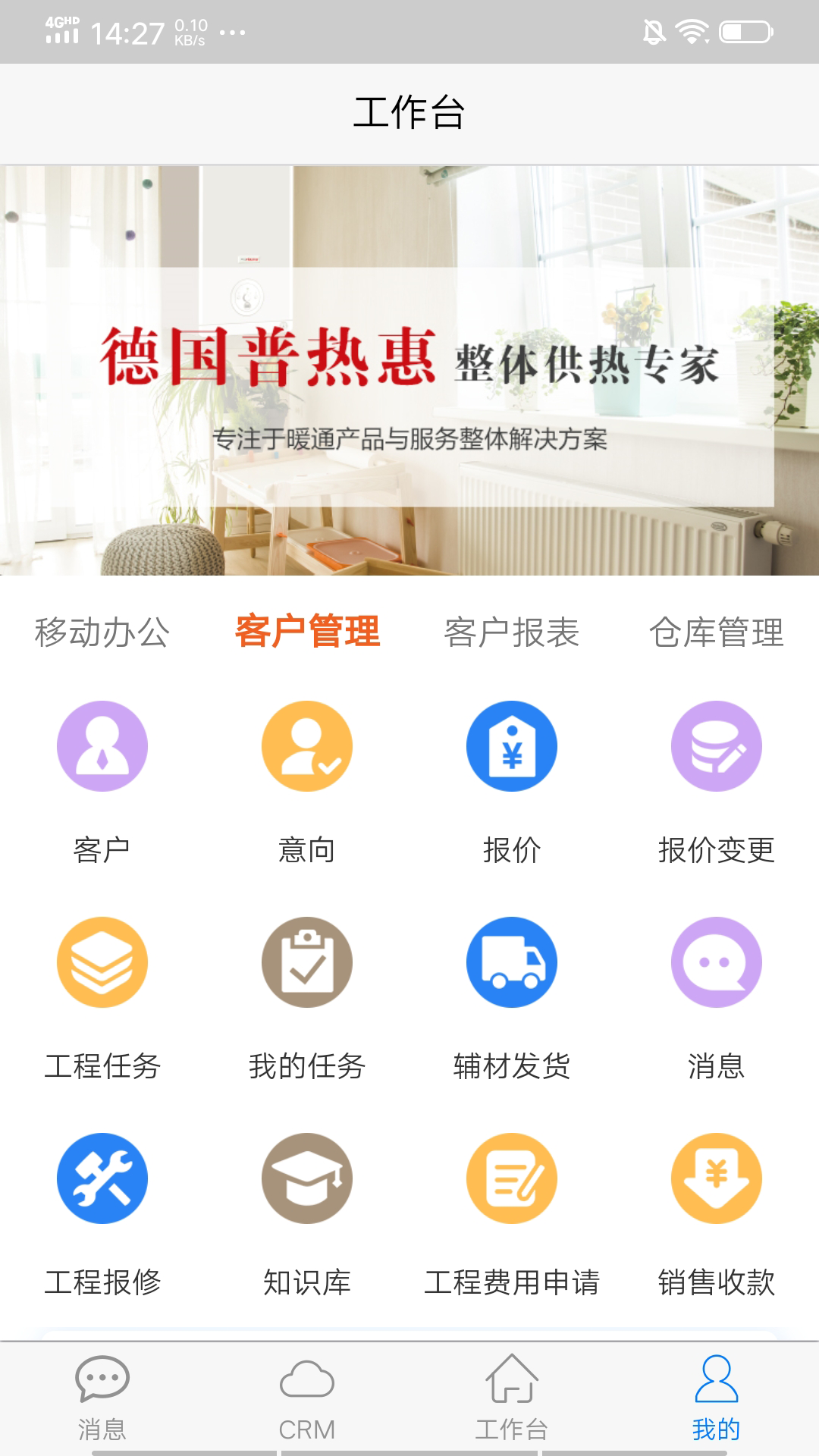Screen dimensions: 819x1456
Task: Open the 报价 (Quotation) icon
Action: coord(512,745)
